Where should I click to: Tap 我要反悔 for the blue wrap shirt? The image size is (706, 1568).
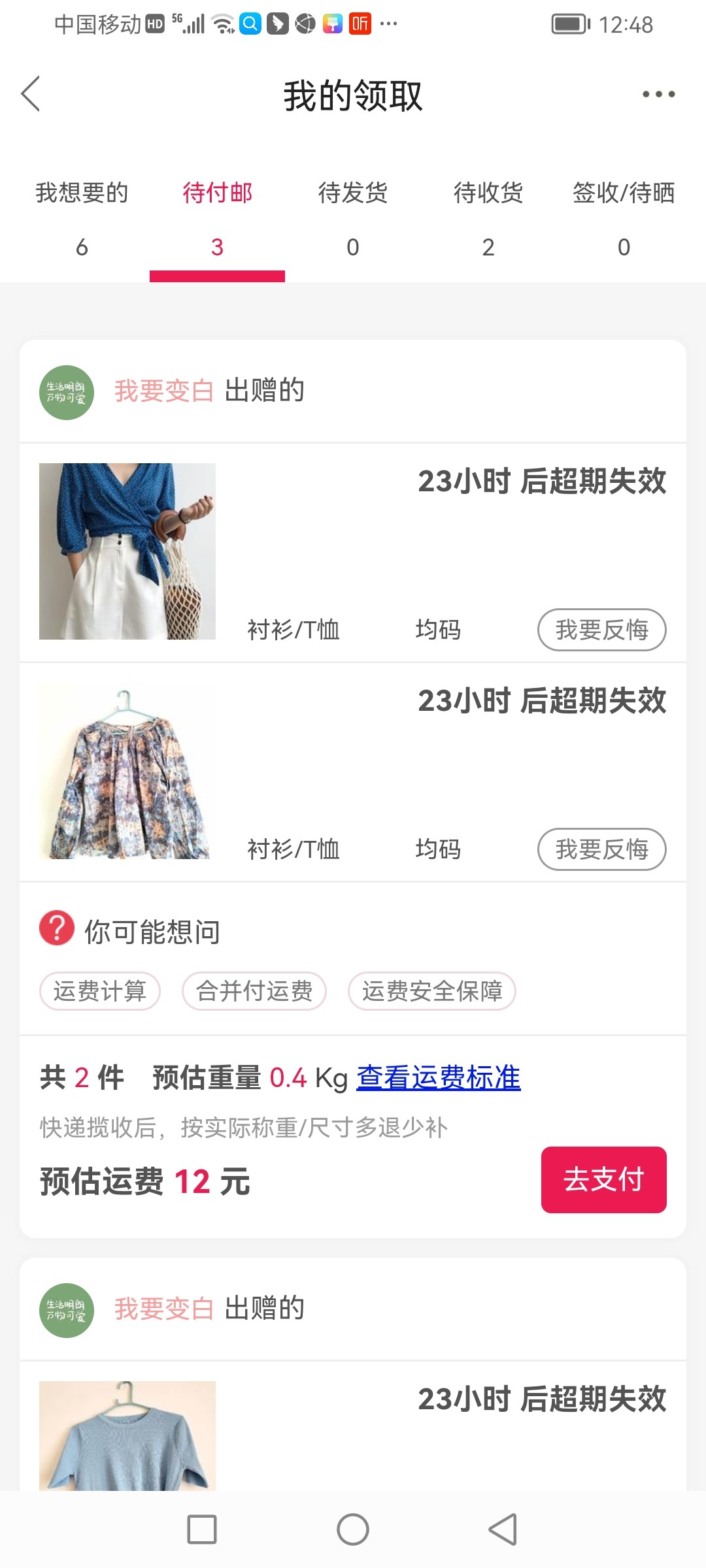601,630
